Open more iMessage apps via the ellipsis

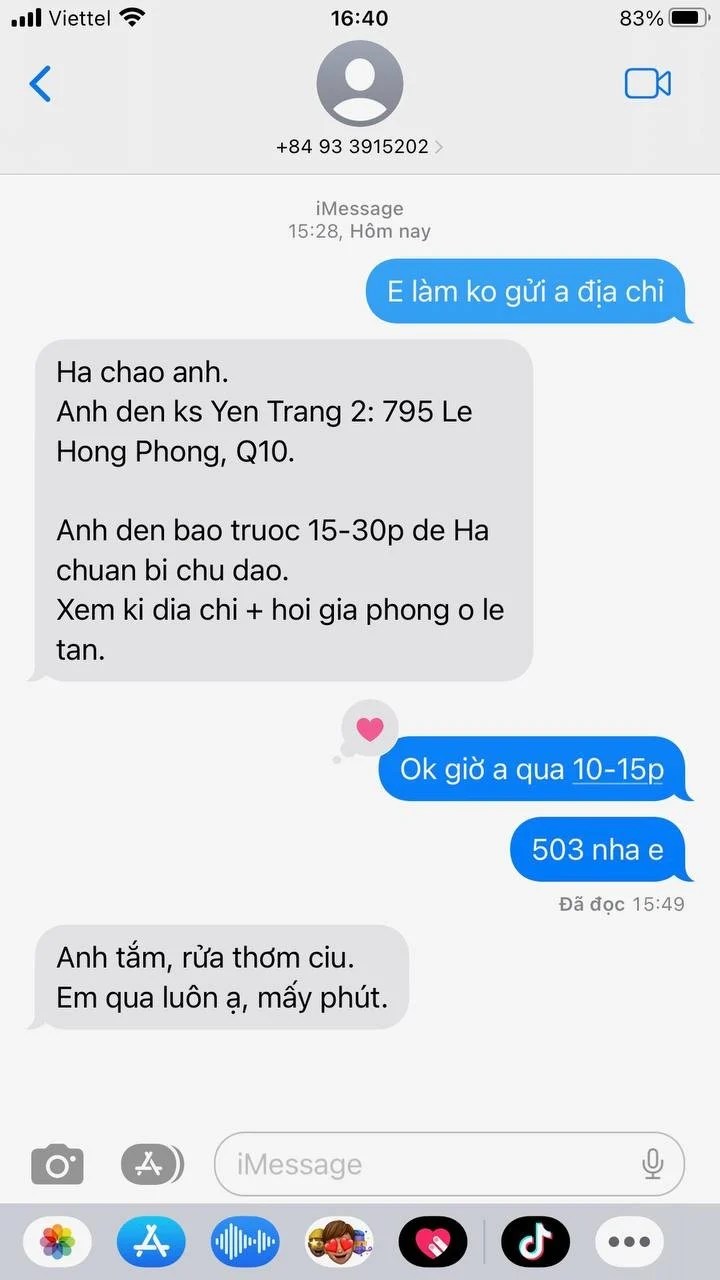(629, 1243)
